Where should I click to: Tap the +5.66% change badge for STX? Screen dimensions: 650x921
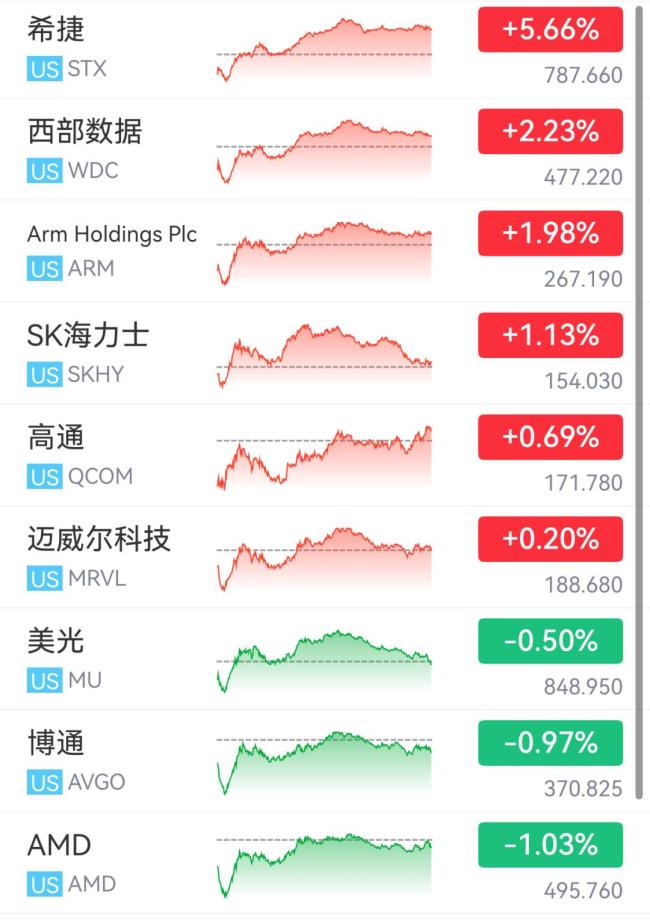550,29
